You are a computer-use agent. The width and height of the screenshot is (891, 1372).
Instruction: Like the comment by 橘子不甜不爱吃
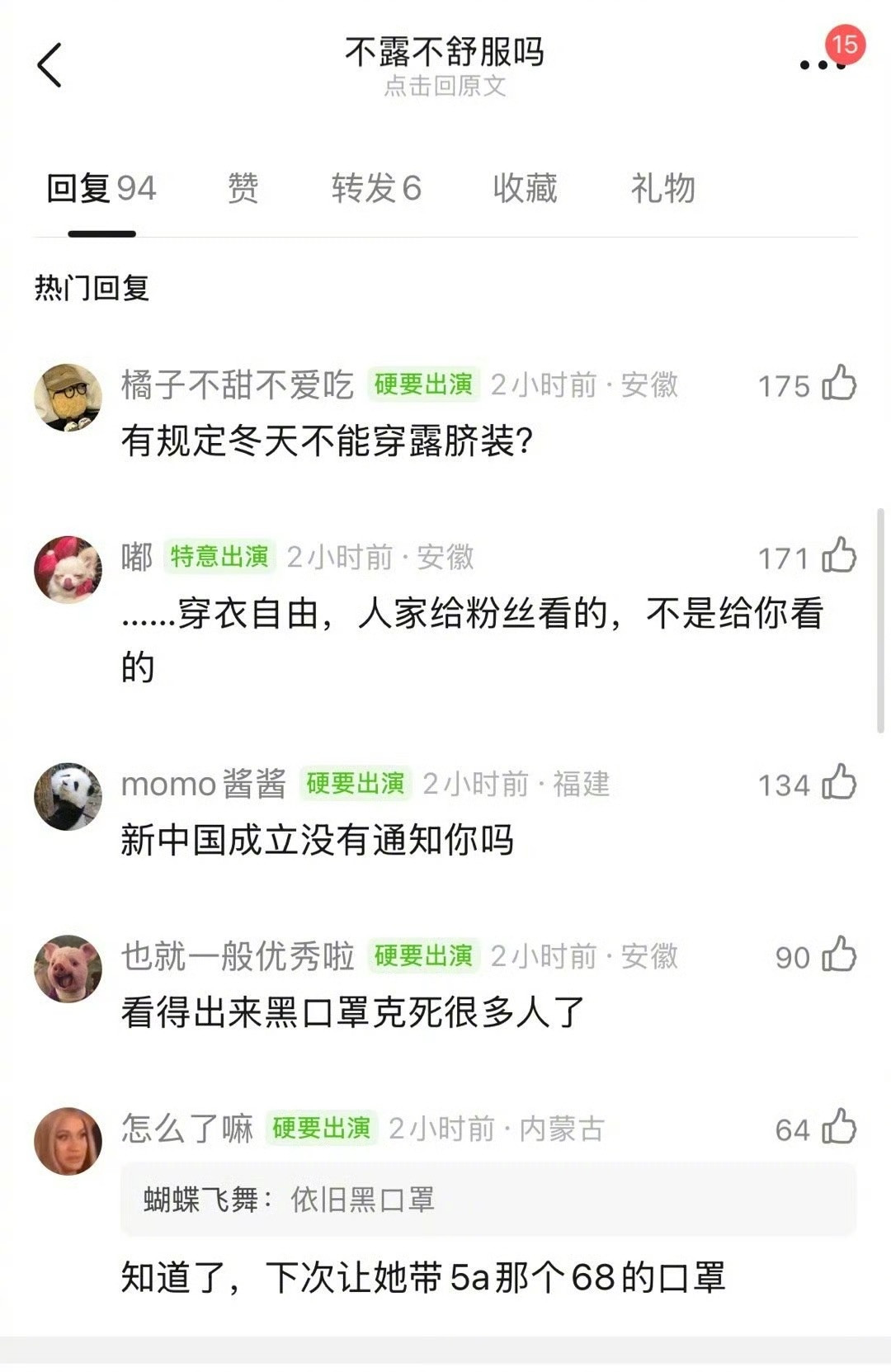click(x=840, y=382)
